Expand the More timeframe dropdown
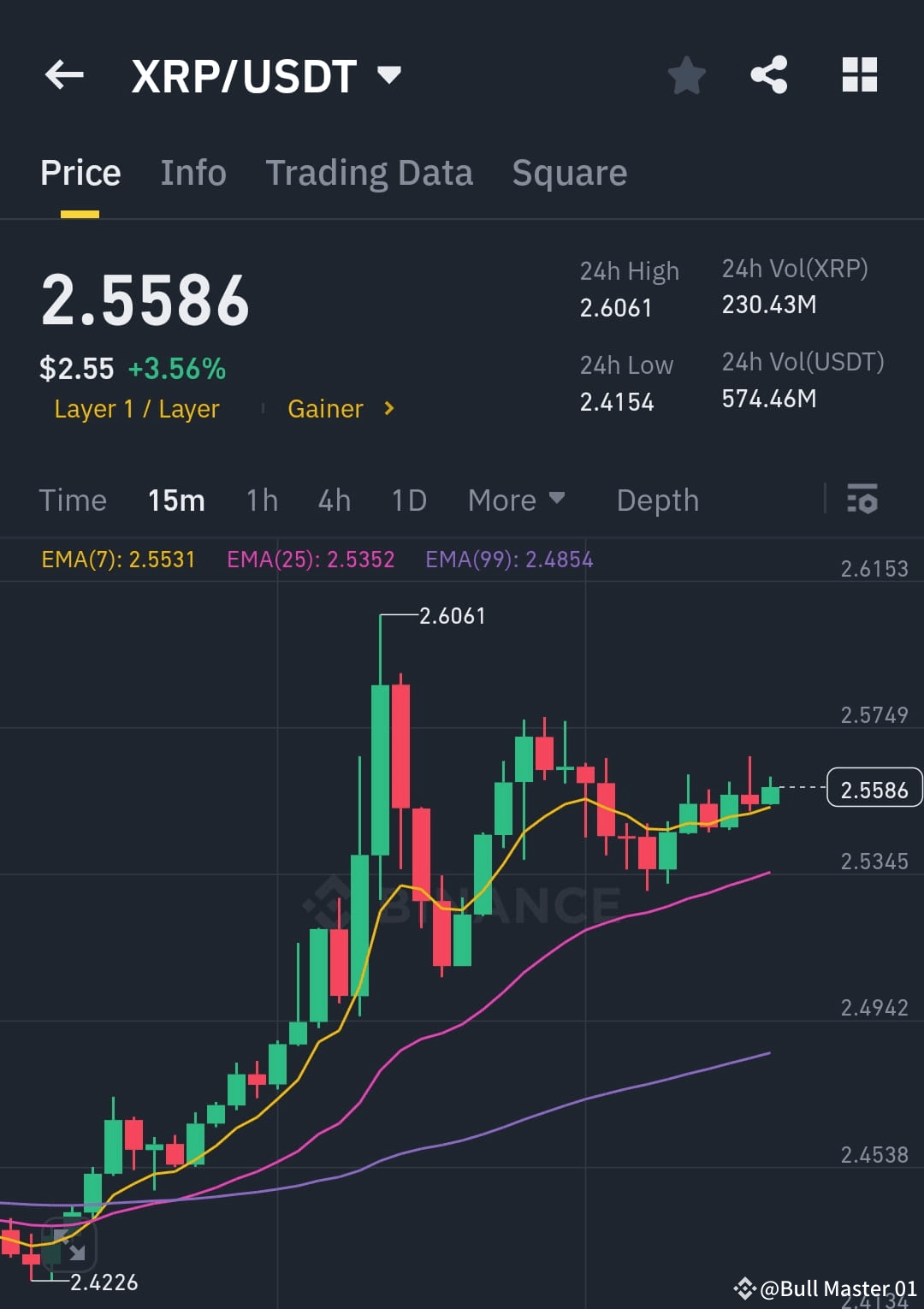The image size is (924, 1309). 516,500
